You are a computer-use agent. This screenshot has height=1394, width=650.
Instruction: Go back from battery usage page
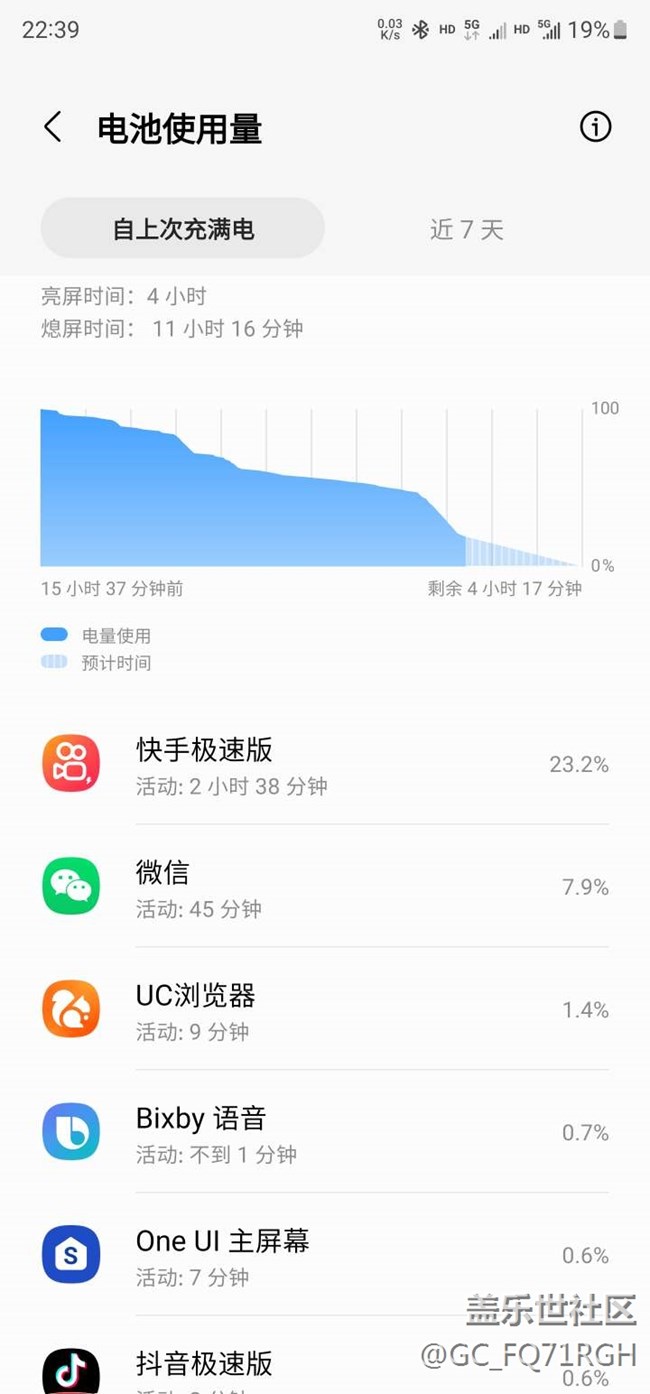pos(53,128)
